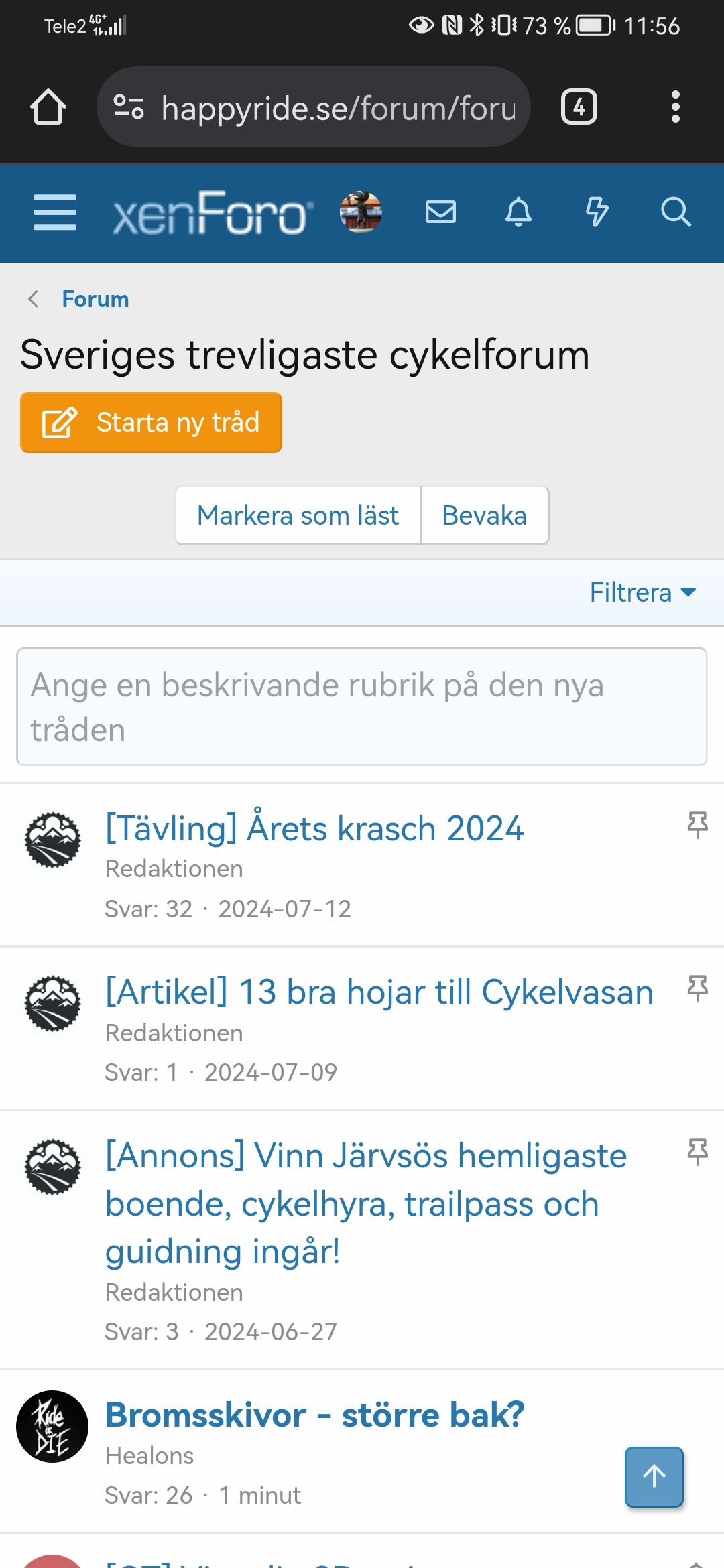The image size is (724, 1568).
Task: Tap Starta ny tråd button
Action: (x=151, y=422)
